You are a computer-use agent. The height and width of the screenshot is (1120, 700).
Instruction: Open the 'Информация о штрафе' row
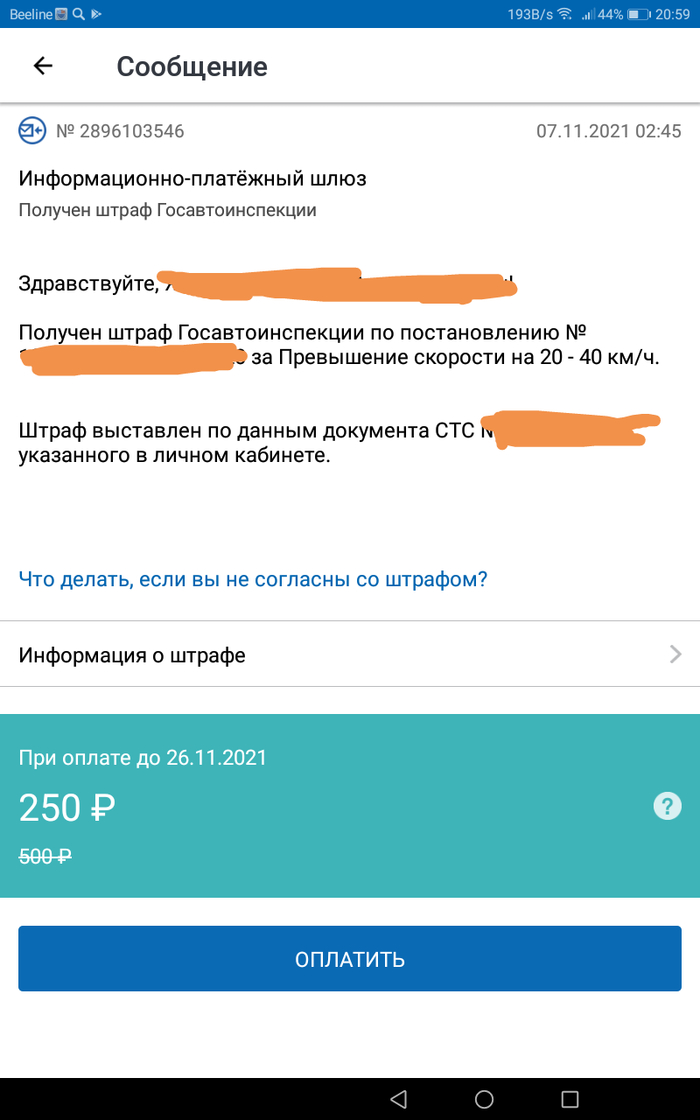(x=349, y=655)
